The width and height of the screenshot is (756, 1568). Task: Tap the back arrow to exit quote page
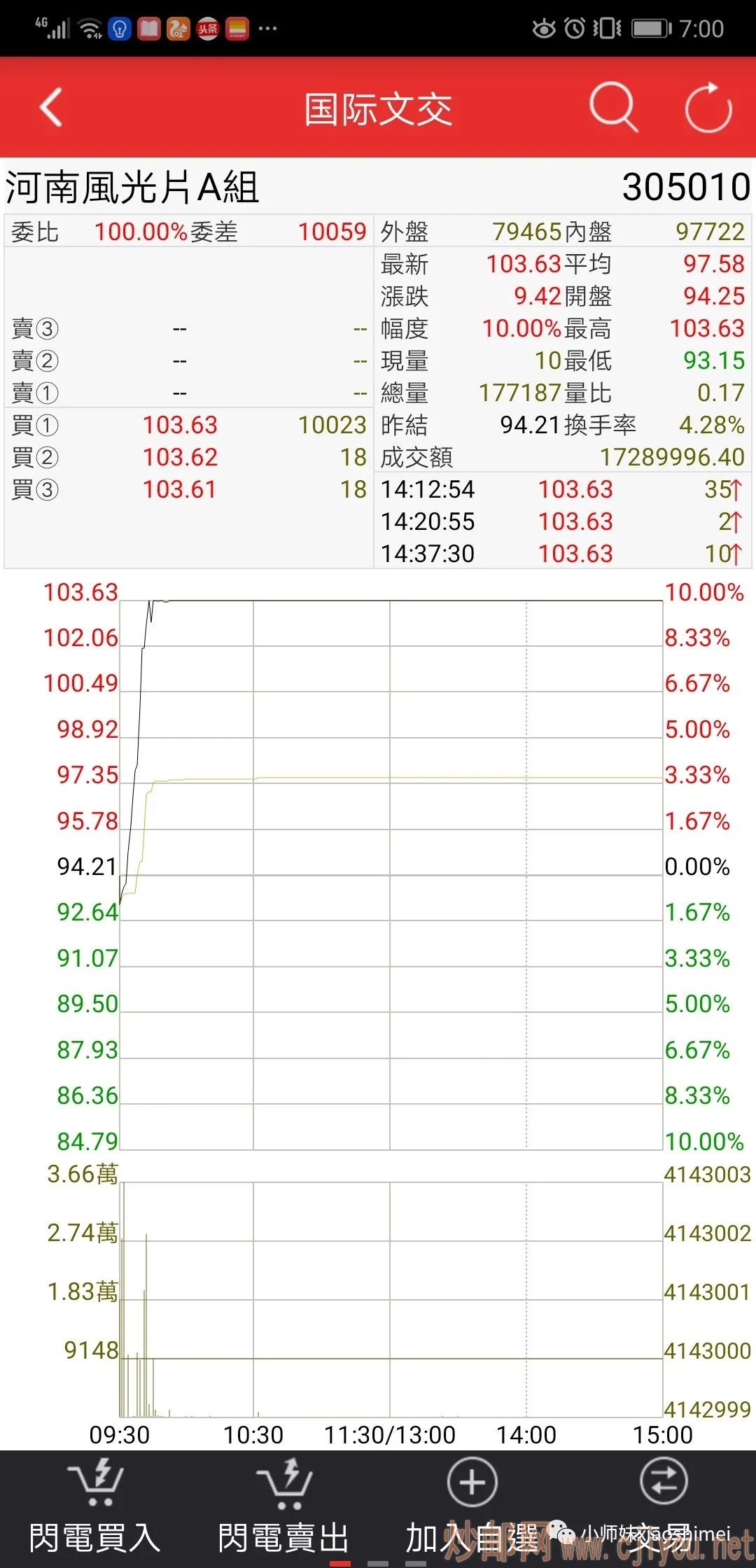(49, 106)
